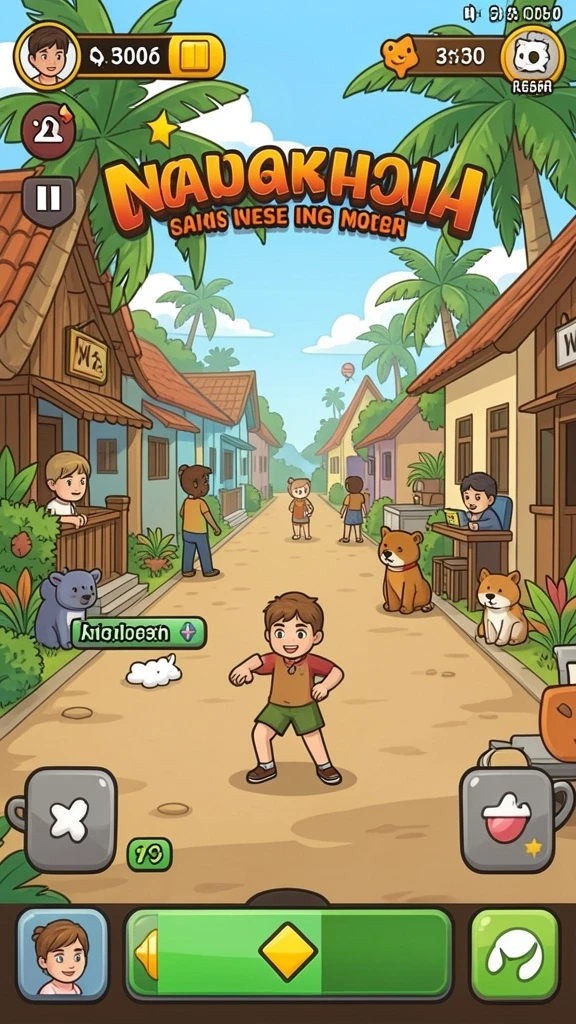Tap the yellow diamond on green bar
This screenshot has height=1024, width=576.
(287, 952)
